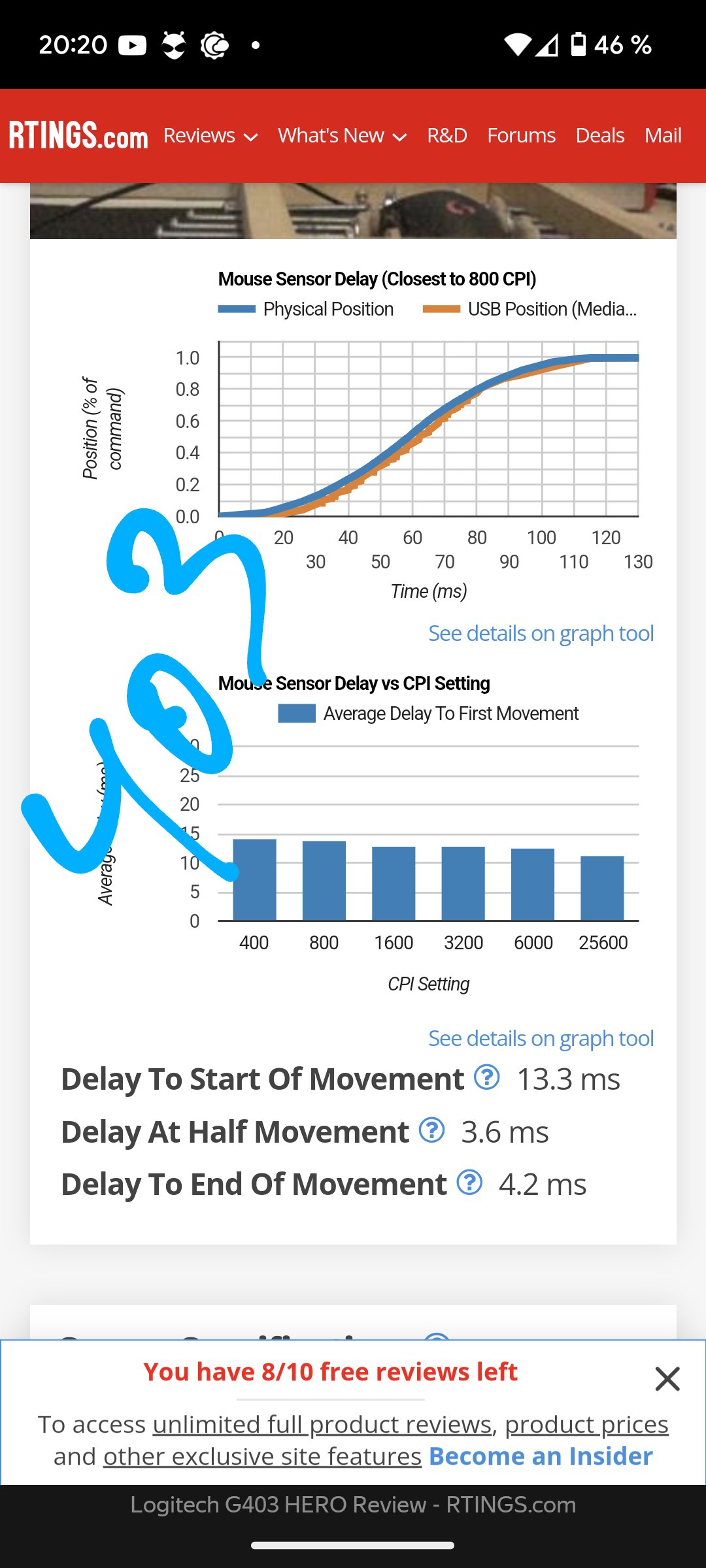Viewport: 706px width, 1568px height.
Task: Open other exclusive site features link
Action: (262, 1456)
